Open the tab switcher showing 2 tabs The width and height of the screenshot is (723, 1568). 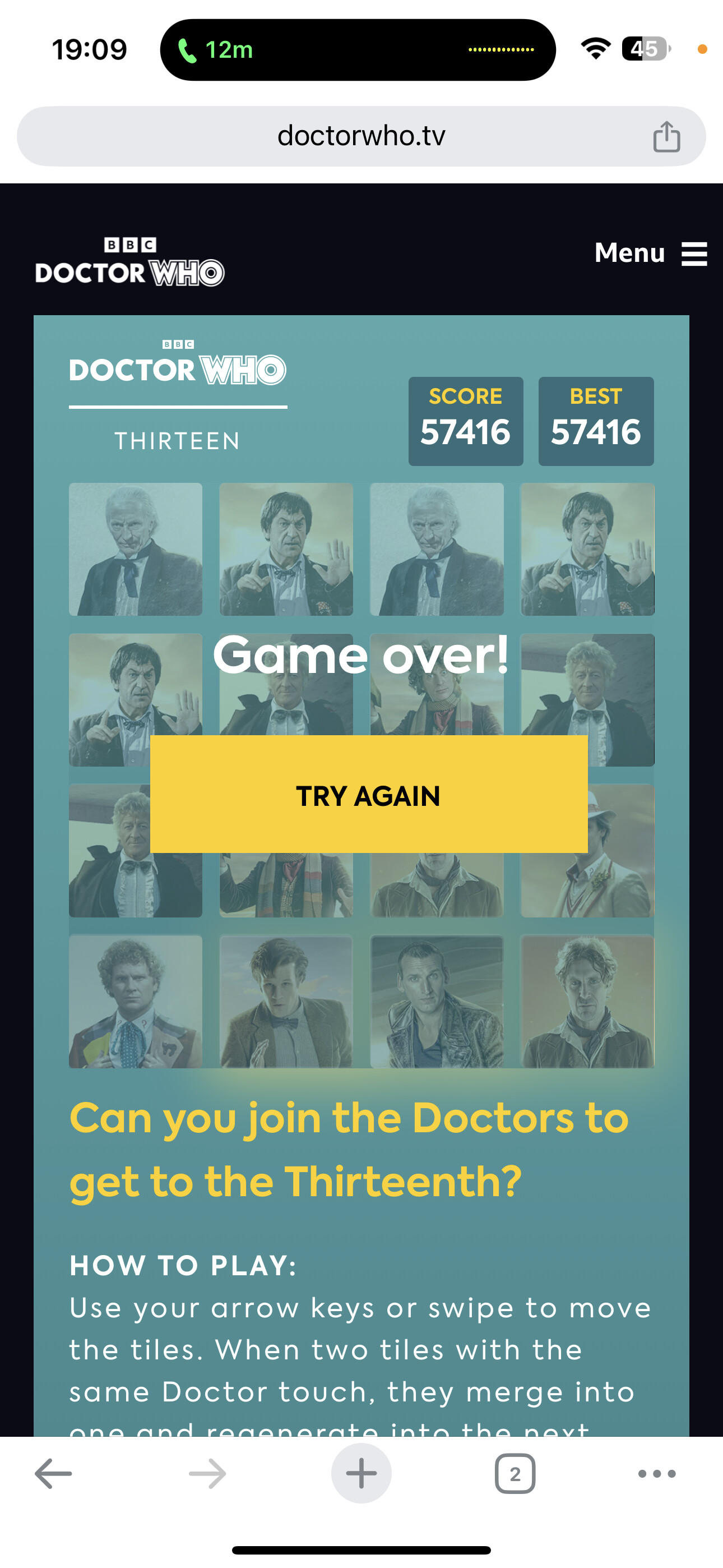pos(515,1474)
